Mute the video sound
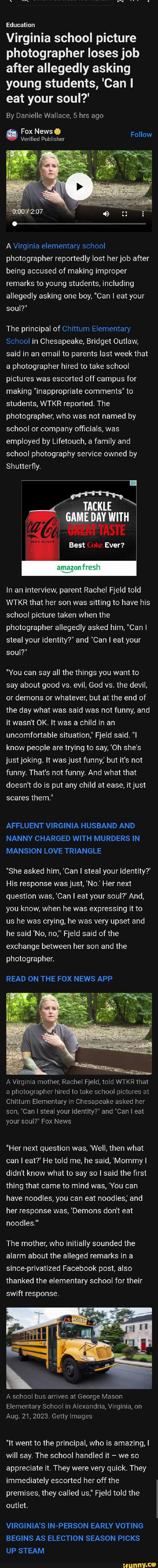The height and width of the screenshot is (1568, 158). tap(106, 214)
